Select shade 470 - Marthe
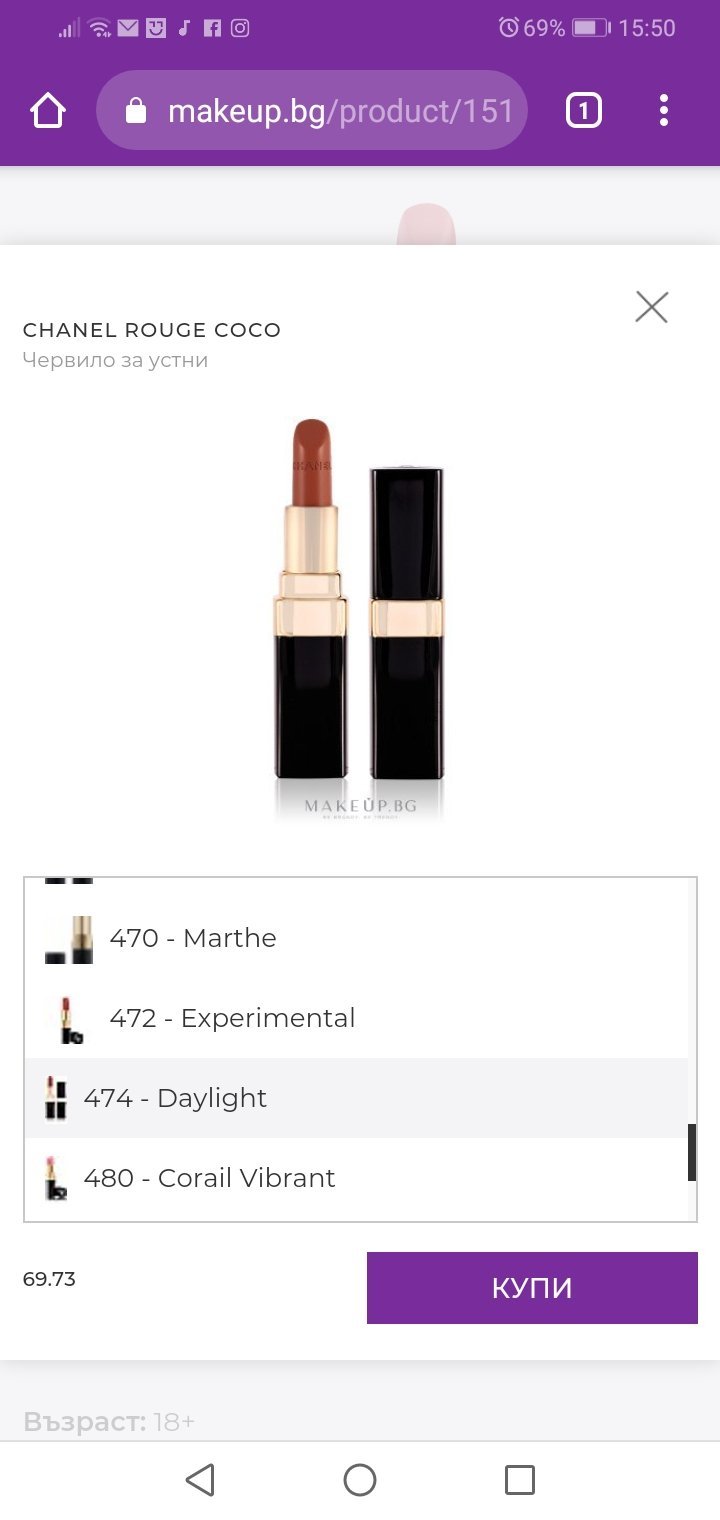The image size is (720, 1520). coord(193,938)
